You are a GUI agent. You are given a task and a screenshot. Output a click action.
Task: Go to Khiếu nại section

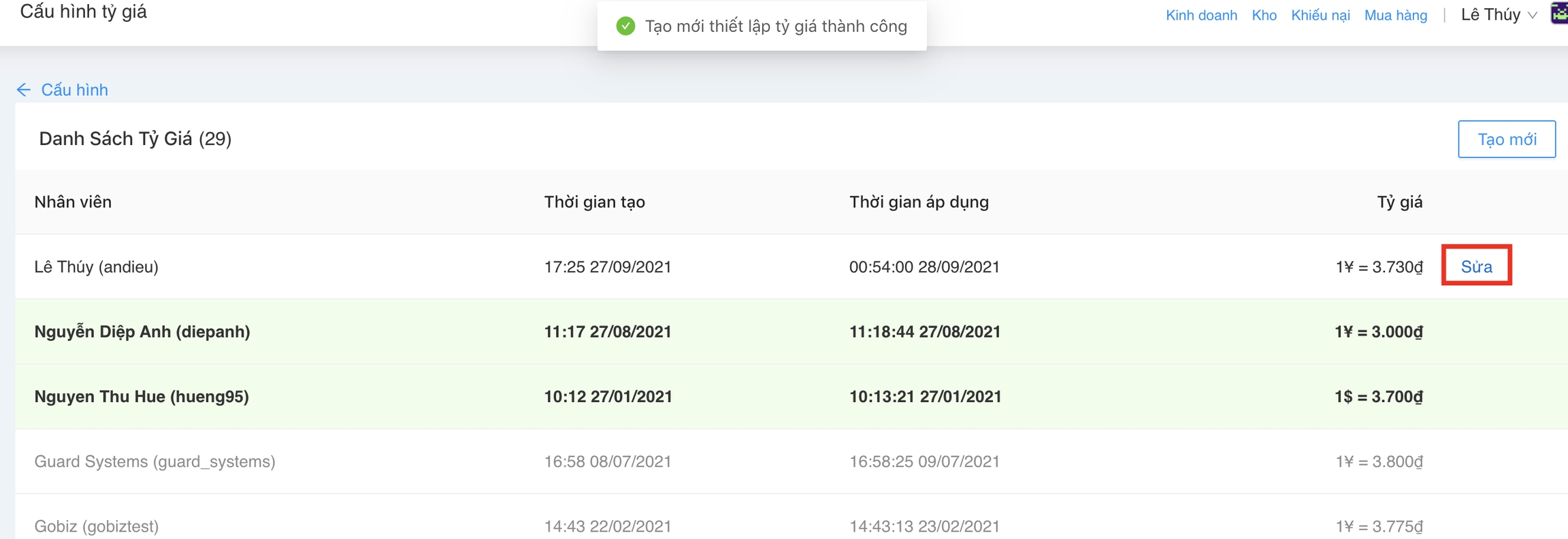point(1320,15)
